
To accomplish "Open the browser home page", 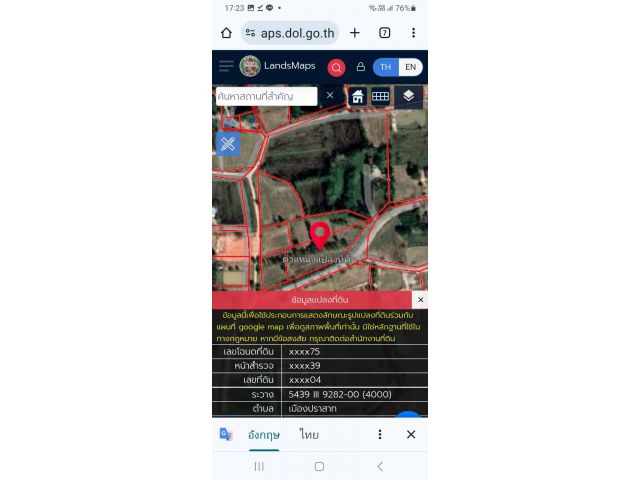I will [226, 33].
